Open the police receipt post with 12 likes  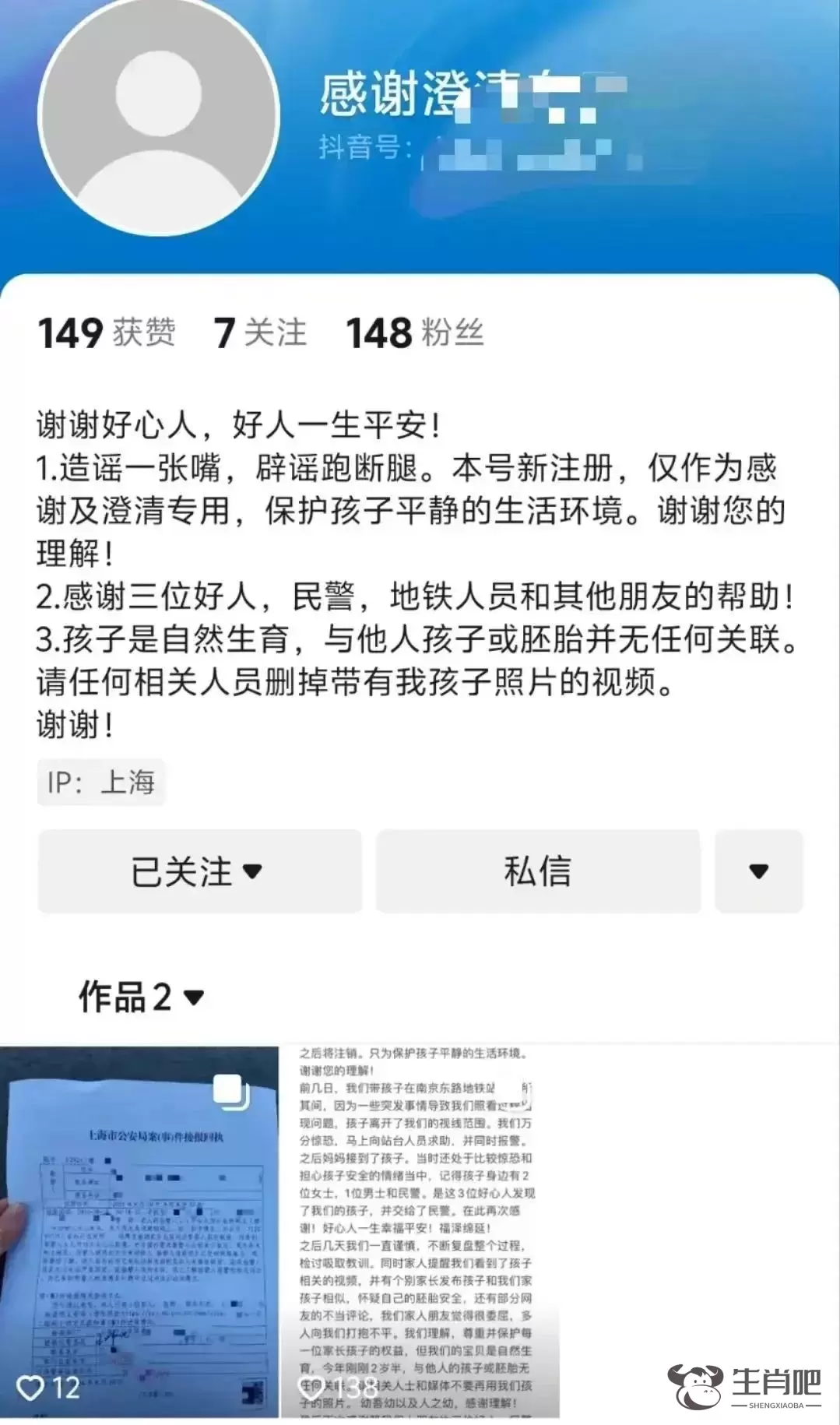coord(139,1230)
